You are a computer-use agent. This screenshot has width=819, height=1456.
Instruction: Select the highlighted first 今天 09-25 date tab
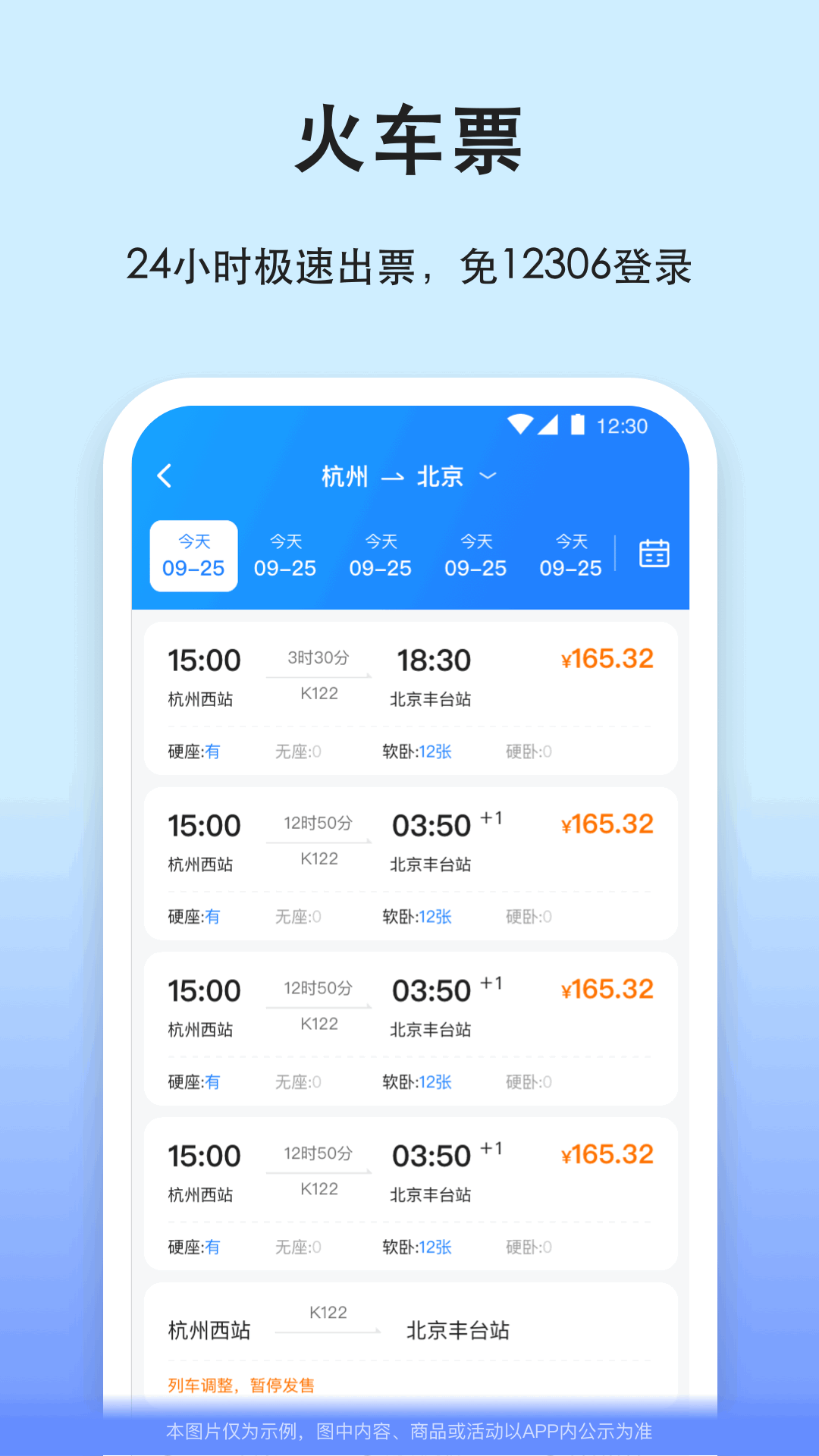coord(193,554)
